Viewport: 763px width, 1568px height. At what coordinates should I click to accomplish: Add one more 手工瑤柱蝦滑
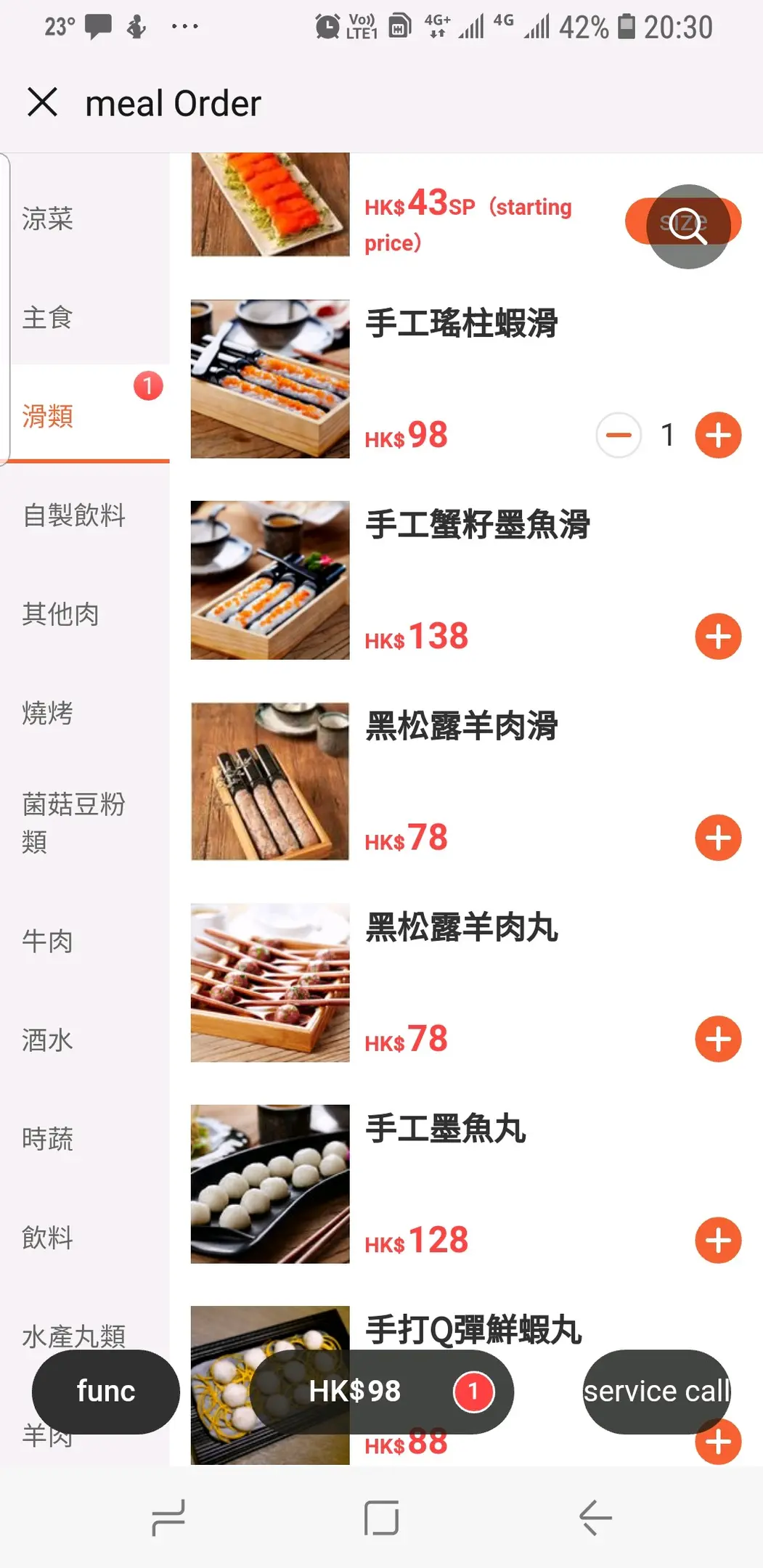tap(718, 436)
